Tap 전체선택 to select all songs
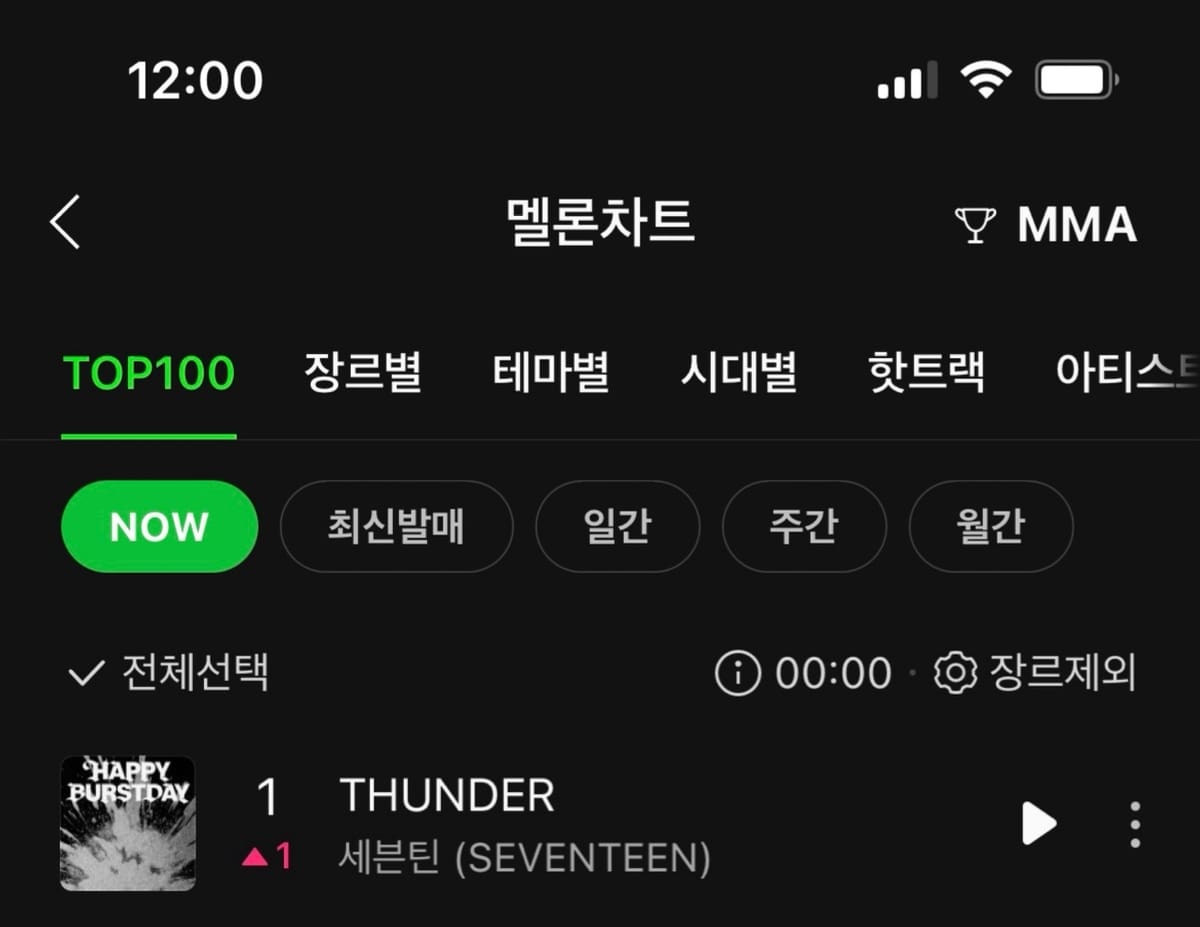The width and height of the screenshot is (1200, 927). [168, 673]
